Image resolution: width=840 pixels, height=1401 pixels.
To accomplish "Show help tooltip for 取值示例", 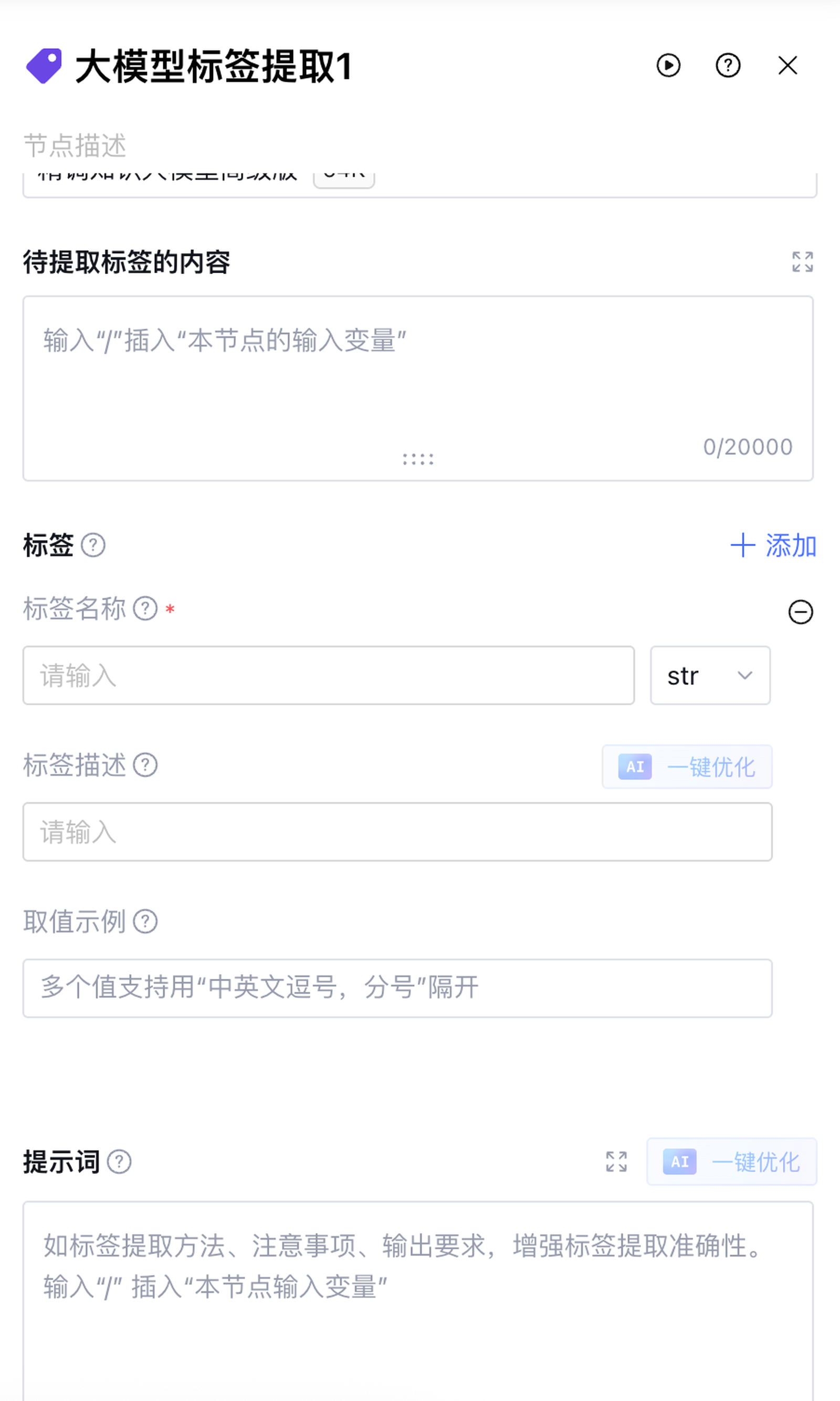I will pos(145,922).
